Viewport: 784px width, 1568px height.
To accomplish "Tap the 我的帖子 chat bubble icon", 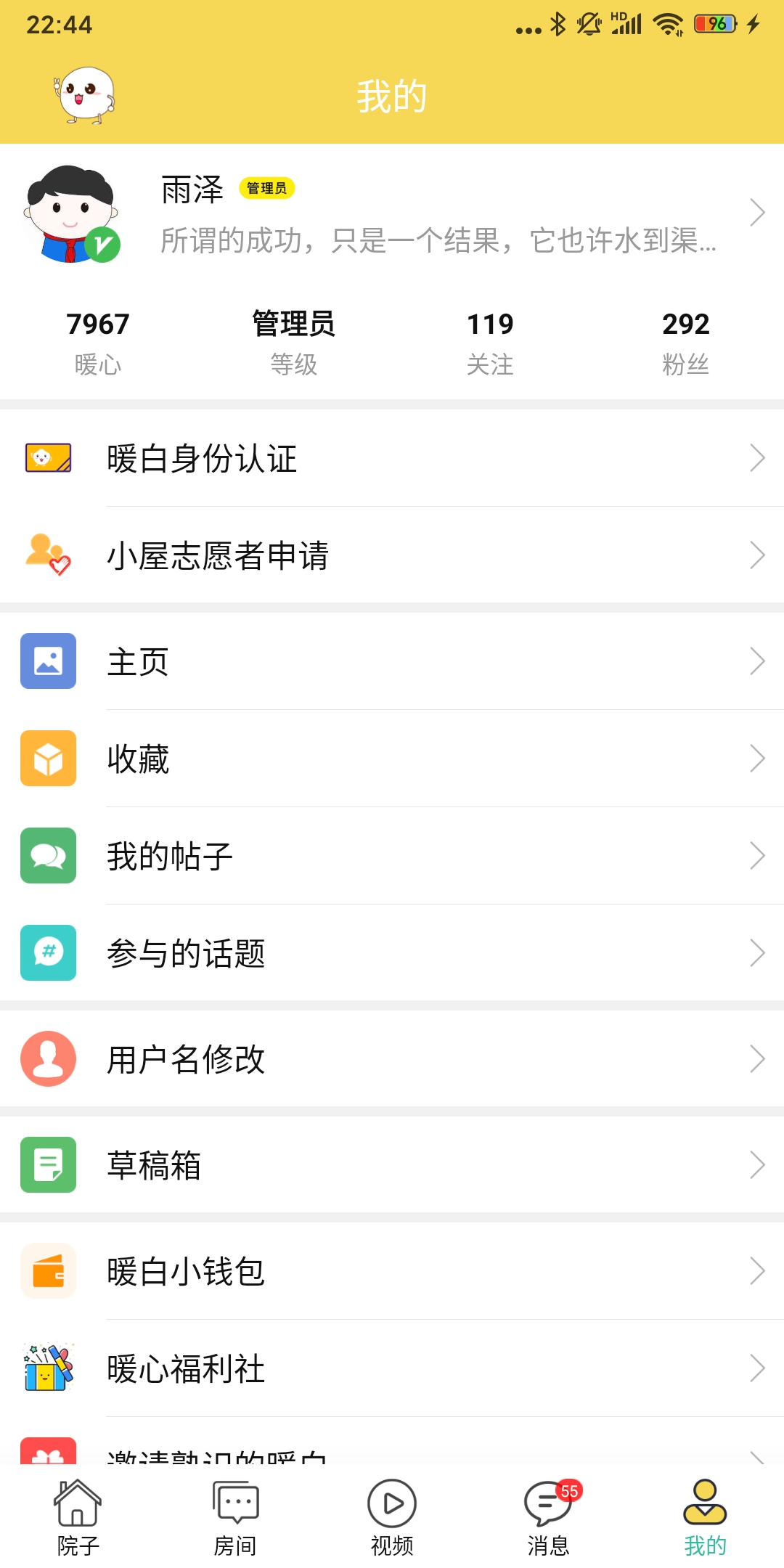I will point(48,857).
